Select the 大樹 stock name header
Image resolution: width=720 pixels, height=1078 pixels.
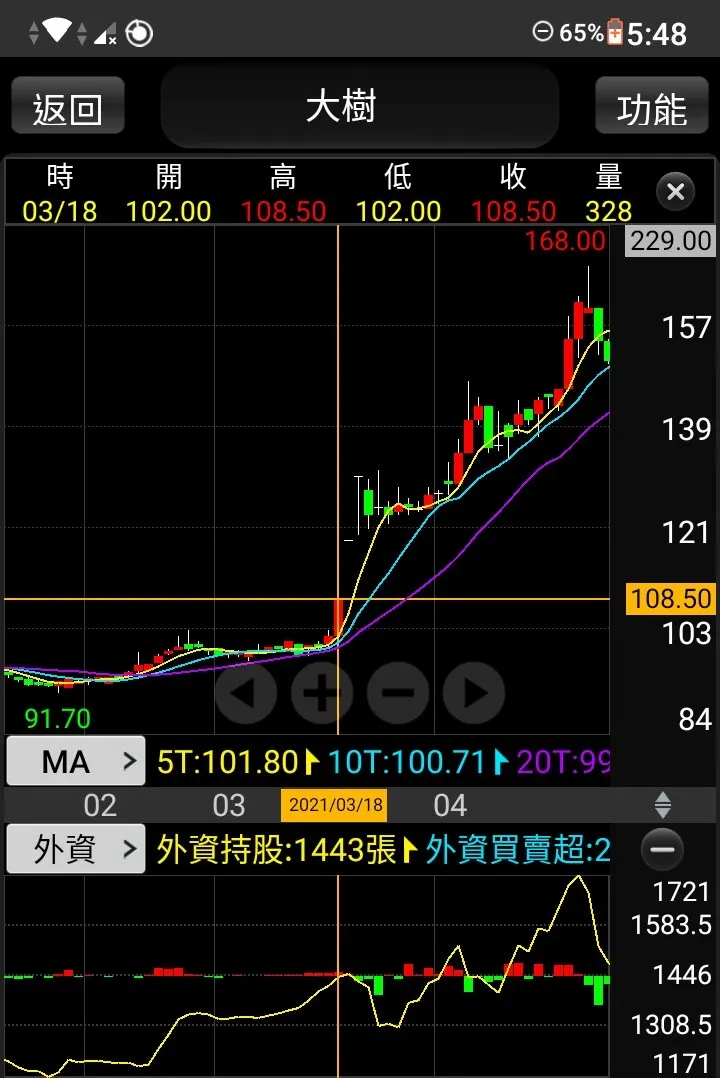[x=360, y=106]
